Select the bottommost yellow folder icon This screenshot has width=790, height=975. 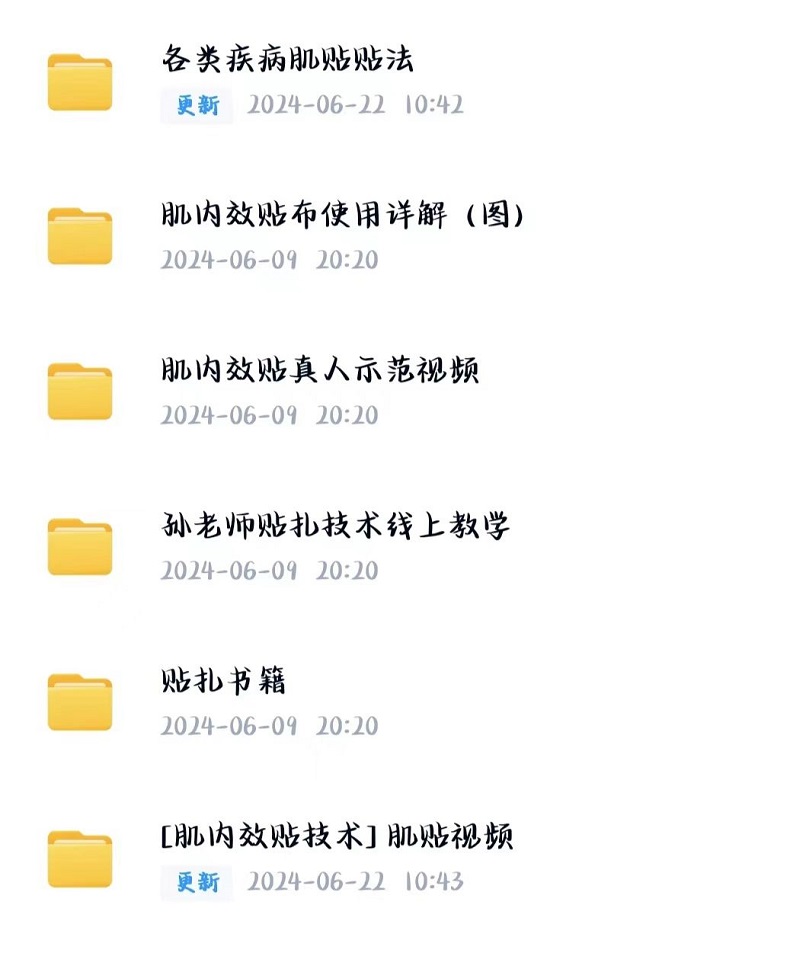pos(82,860)
